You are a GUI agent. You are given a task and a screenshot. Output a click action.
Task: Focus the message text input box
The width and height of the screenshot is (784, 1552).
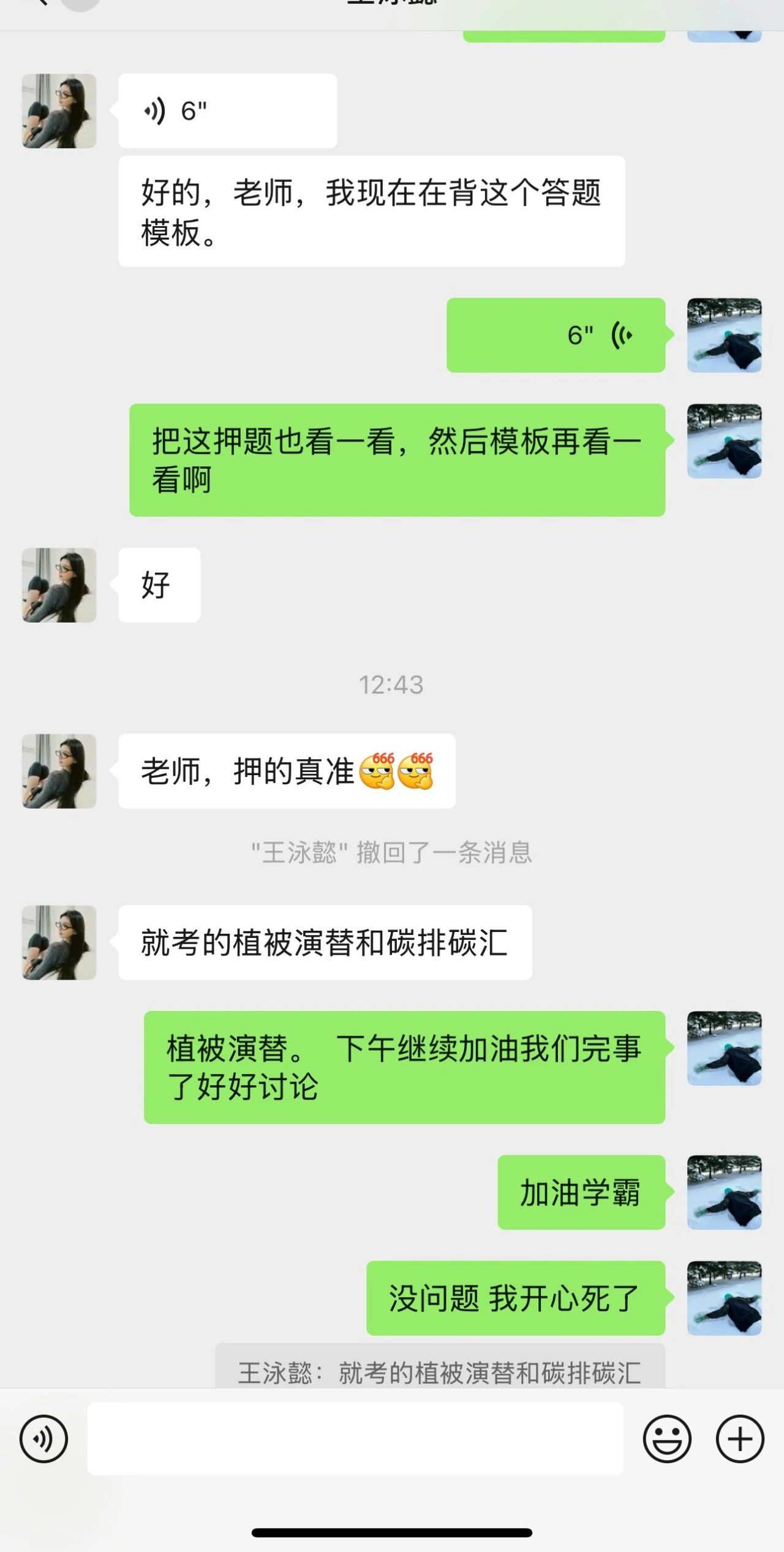[355, 1439]
